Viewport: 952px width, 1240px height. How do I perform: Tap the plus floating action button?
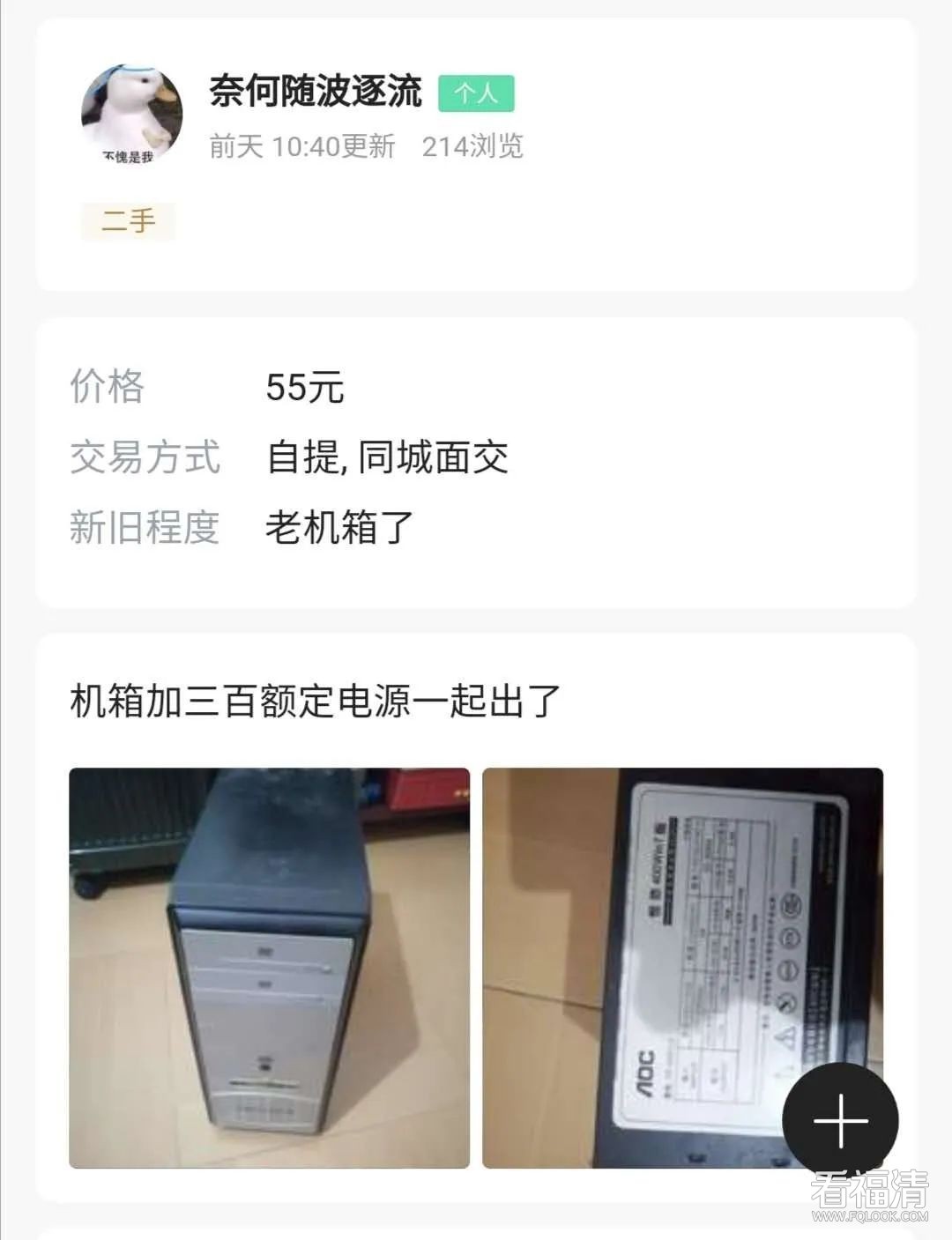[840, 1120]
